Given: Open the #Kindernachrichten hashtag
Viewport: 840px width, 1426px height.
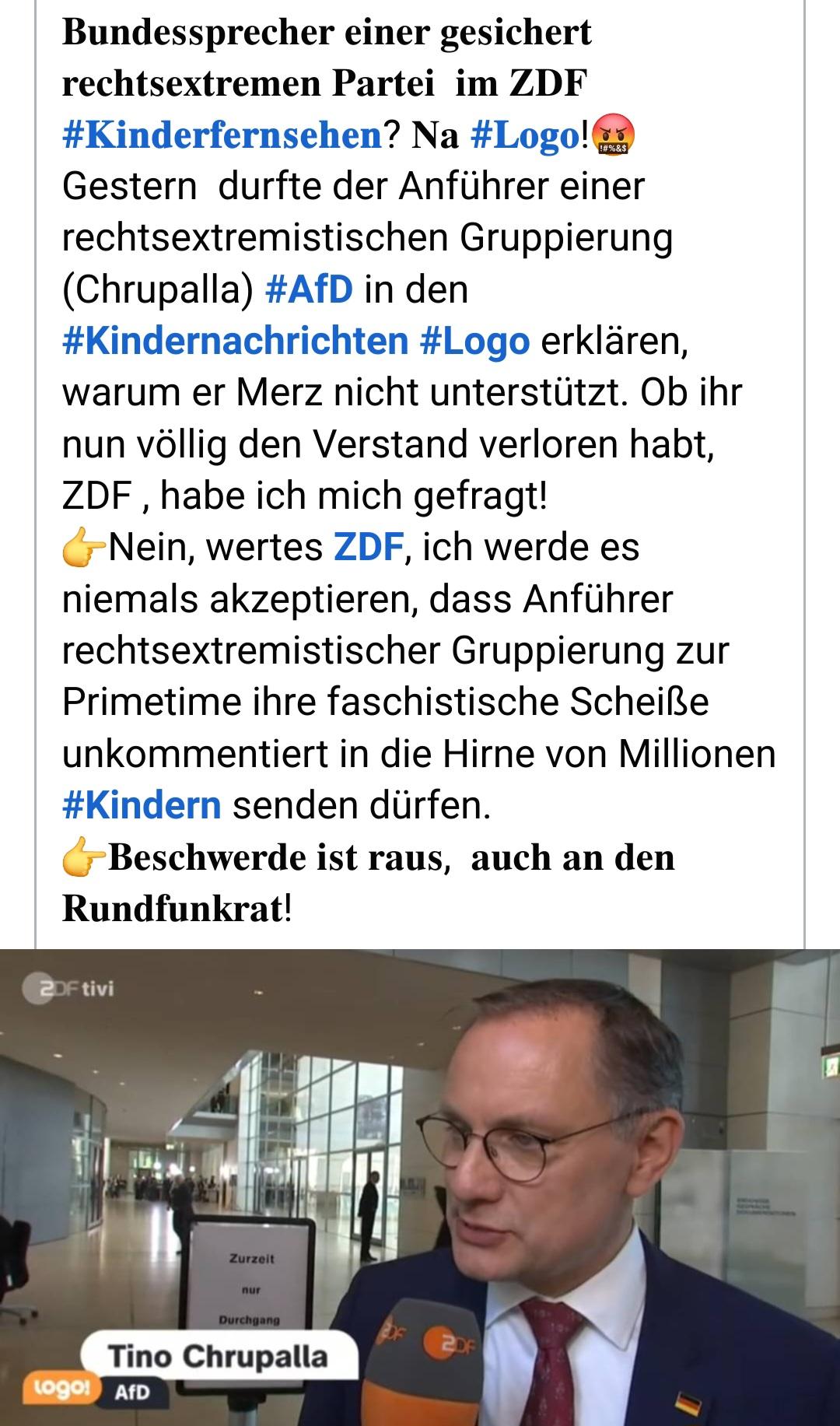Looking at the screenshot, I should point(235,341).
